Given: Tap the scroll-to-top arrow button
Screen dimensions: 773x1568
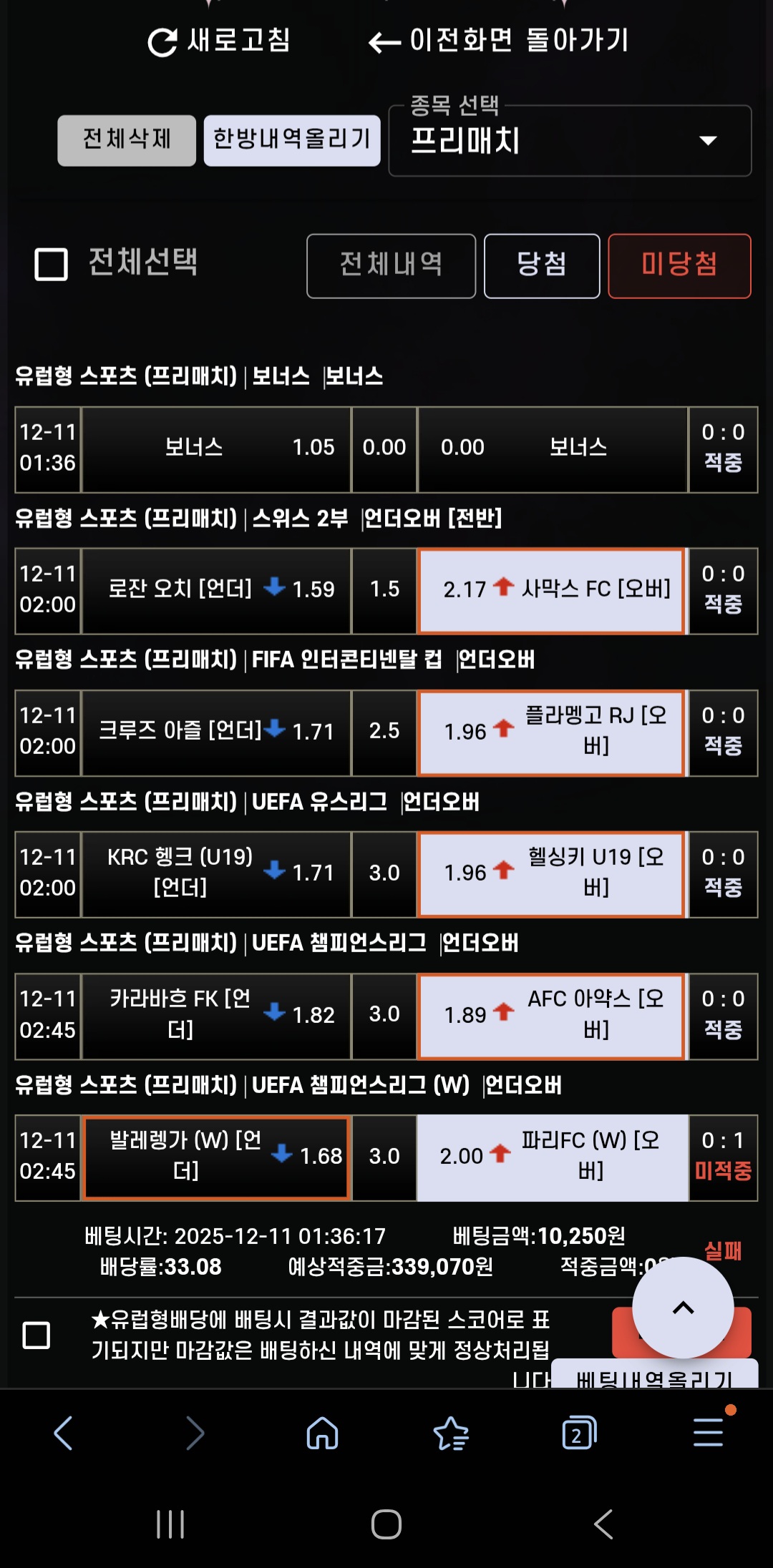Looking at the screenshot, I should click(x=683, y=1308).
